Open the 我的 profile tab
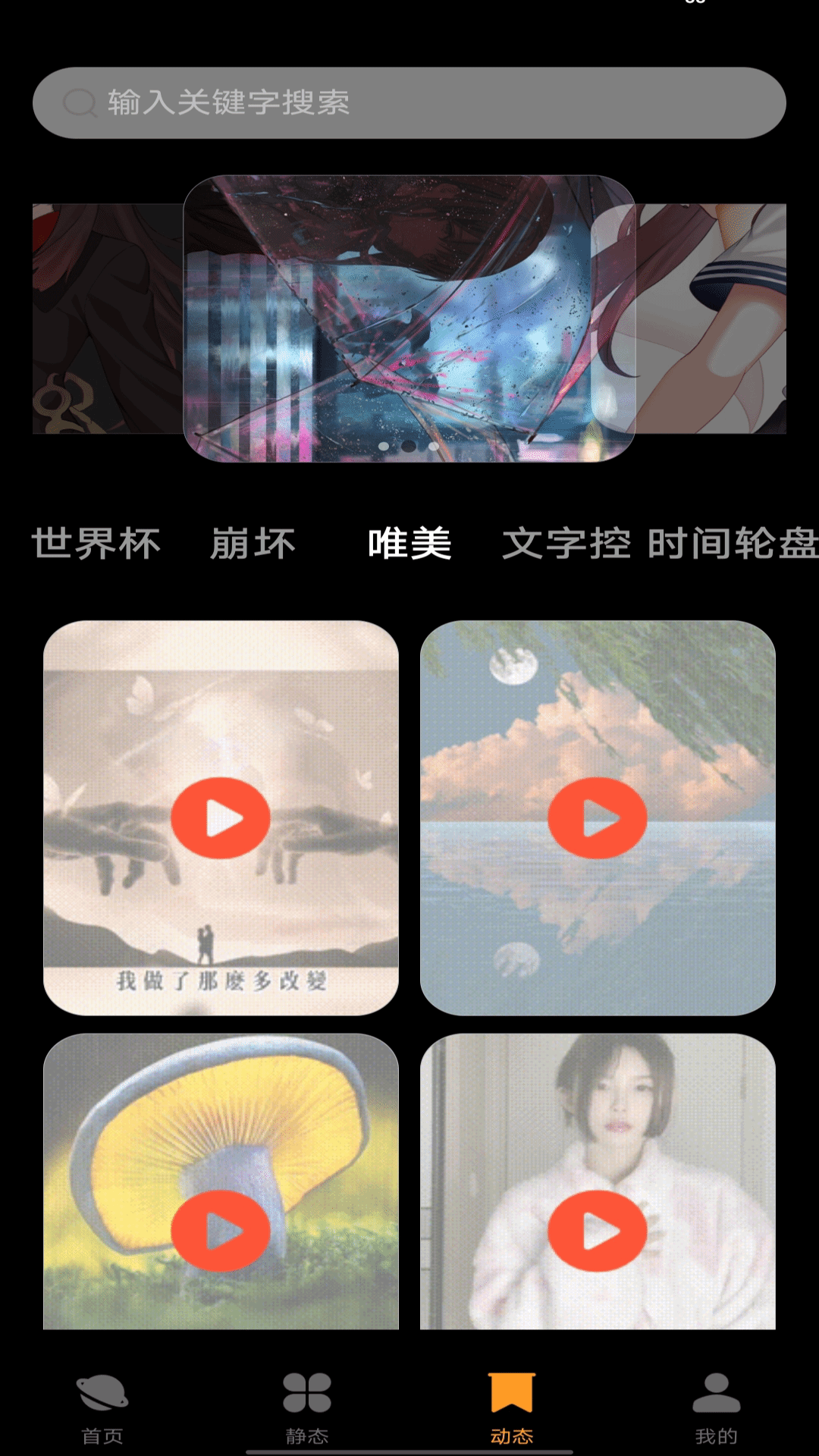Image resolution: width=819 pixels, height=1456 pixels. 716,1408
